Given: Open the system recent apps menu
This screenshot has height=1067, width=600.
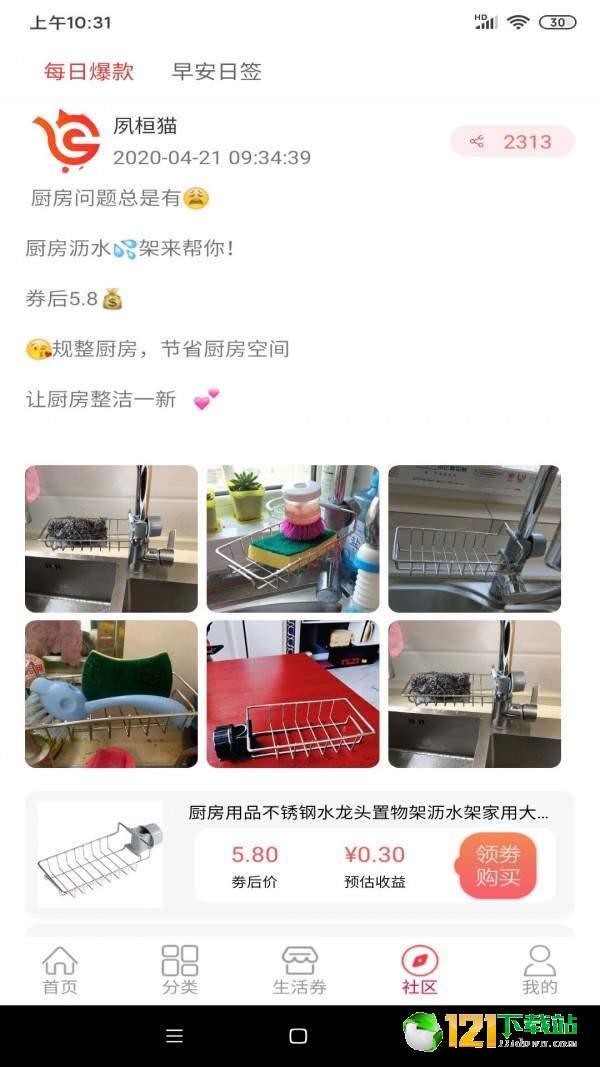Looking at the screenshot, I should pyautogui.click(x=174, y=1036).
